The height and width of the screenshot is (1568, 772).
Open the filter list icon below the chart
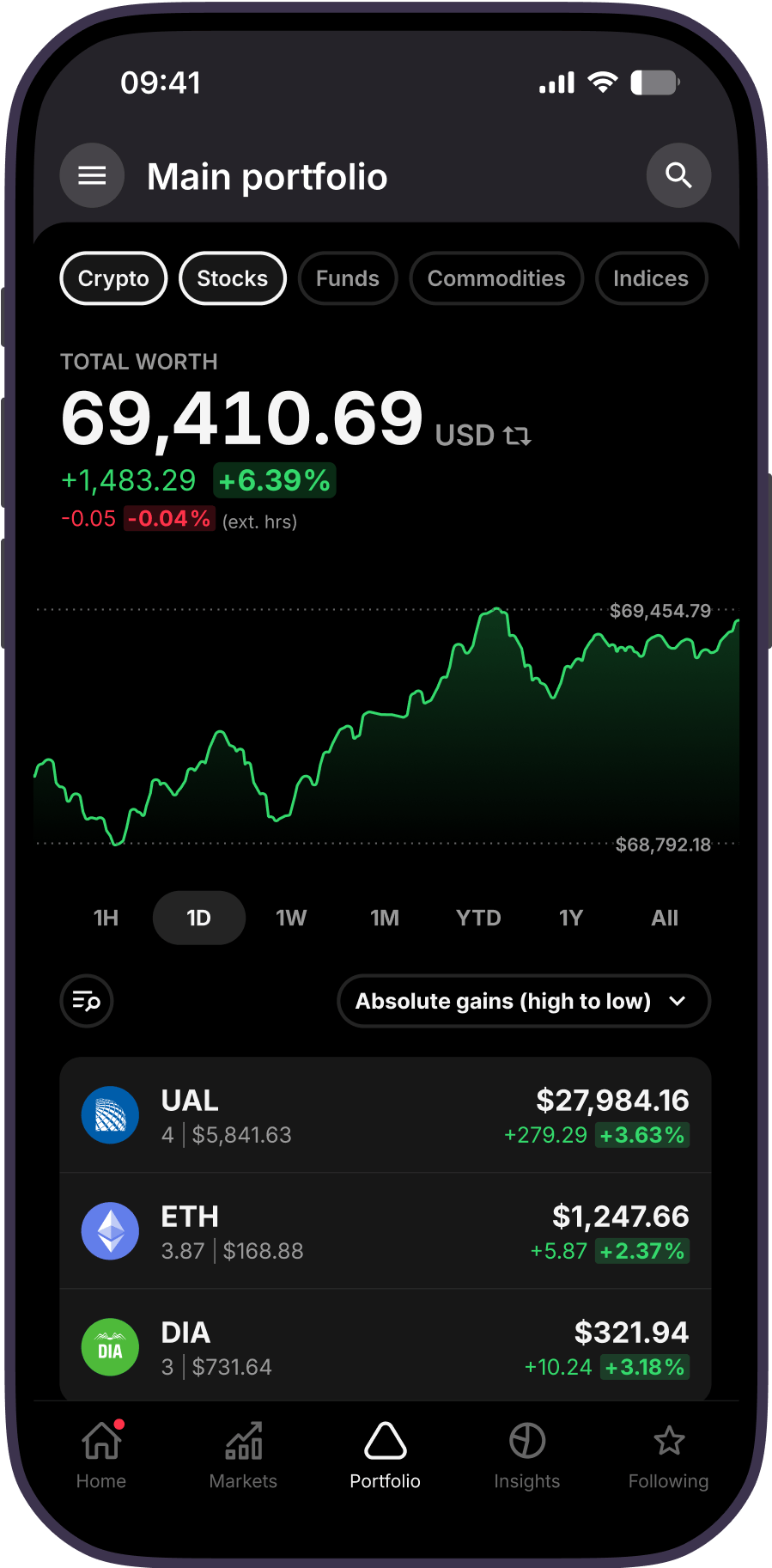tap(86, 1001)
